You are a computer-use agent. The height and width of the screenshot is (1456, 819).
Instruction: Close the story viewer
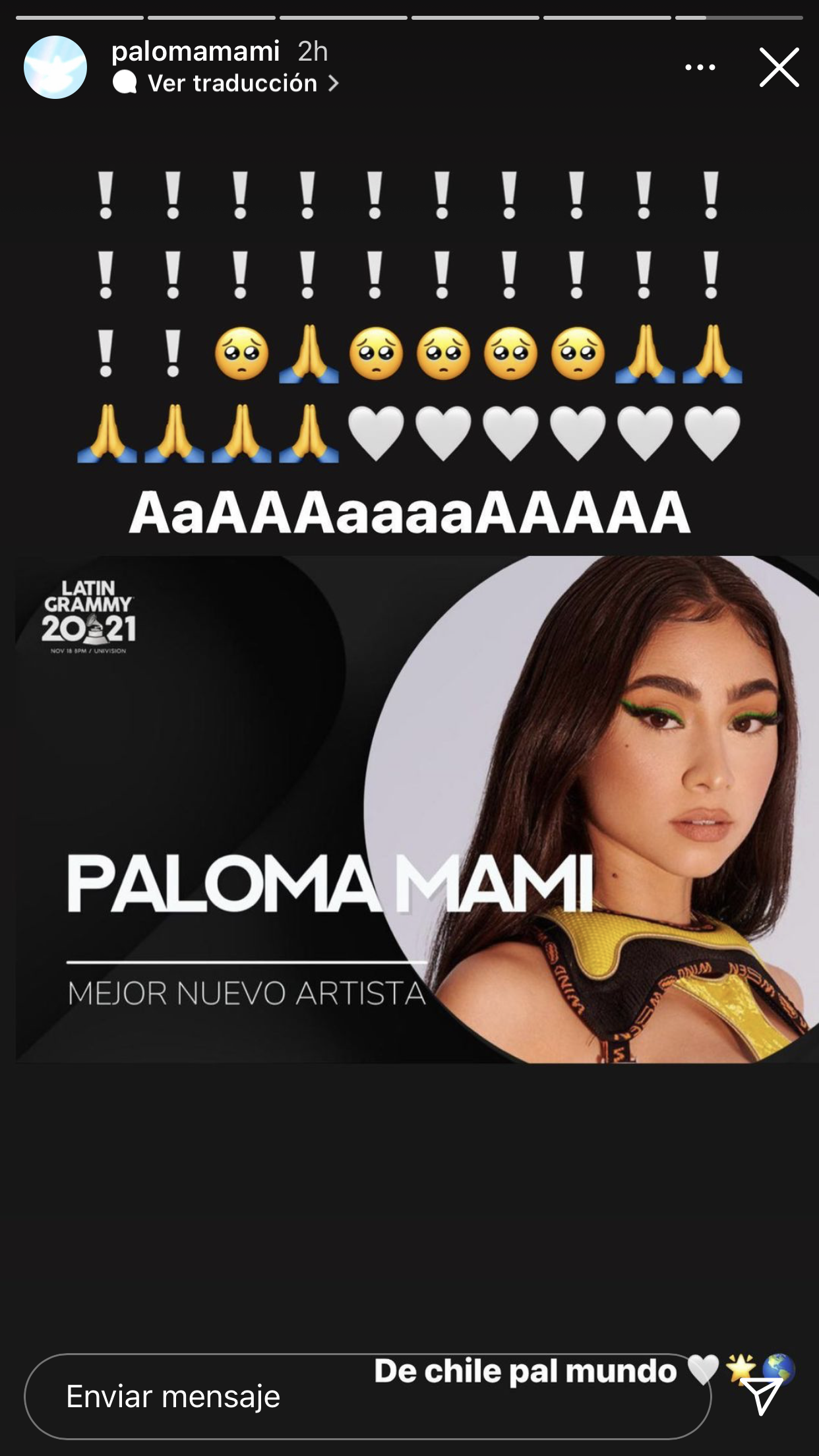click(x=779, y=67)
